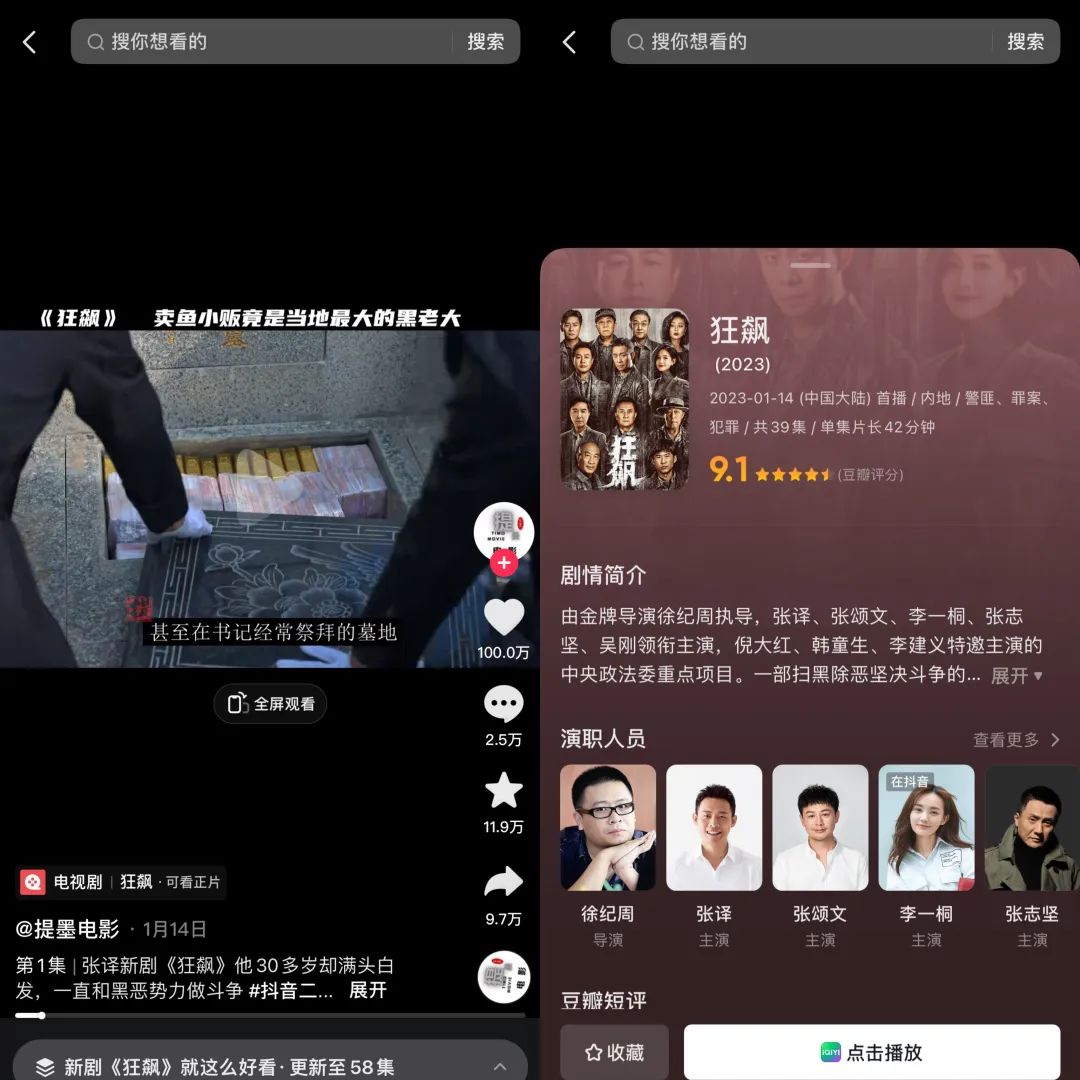Open the 新剧《狂飙》就这么好看 collection bar
Viewport: 1080px width, 1080px height.
(x=270, y=1066)
